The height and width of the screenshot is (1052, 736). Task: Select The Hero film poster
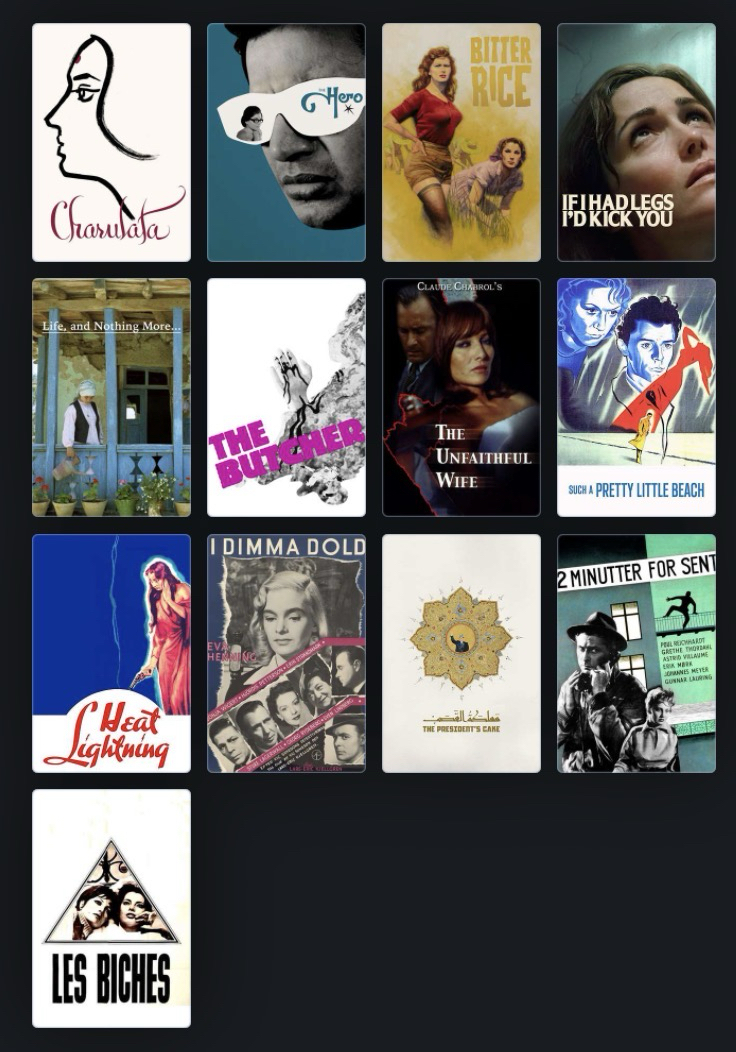coord(286,142)
